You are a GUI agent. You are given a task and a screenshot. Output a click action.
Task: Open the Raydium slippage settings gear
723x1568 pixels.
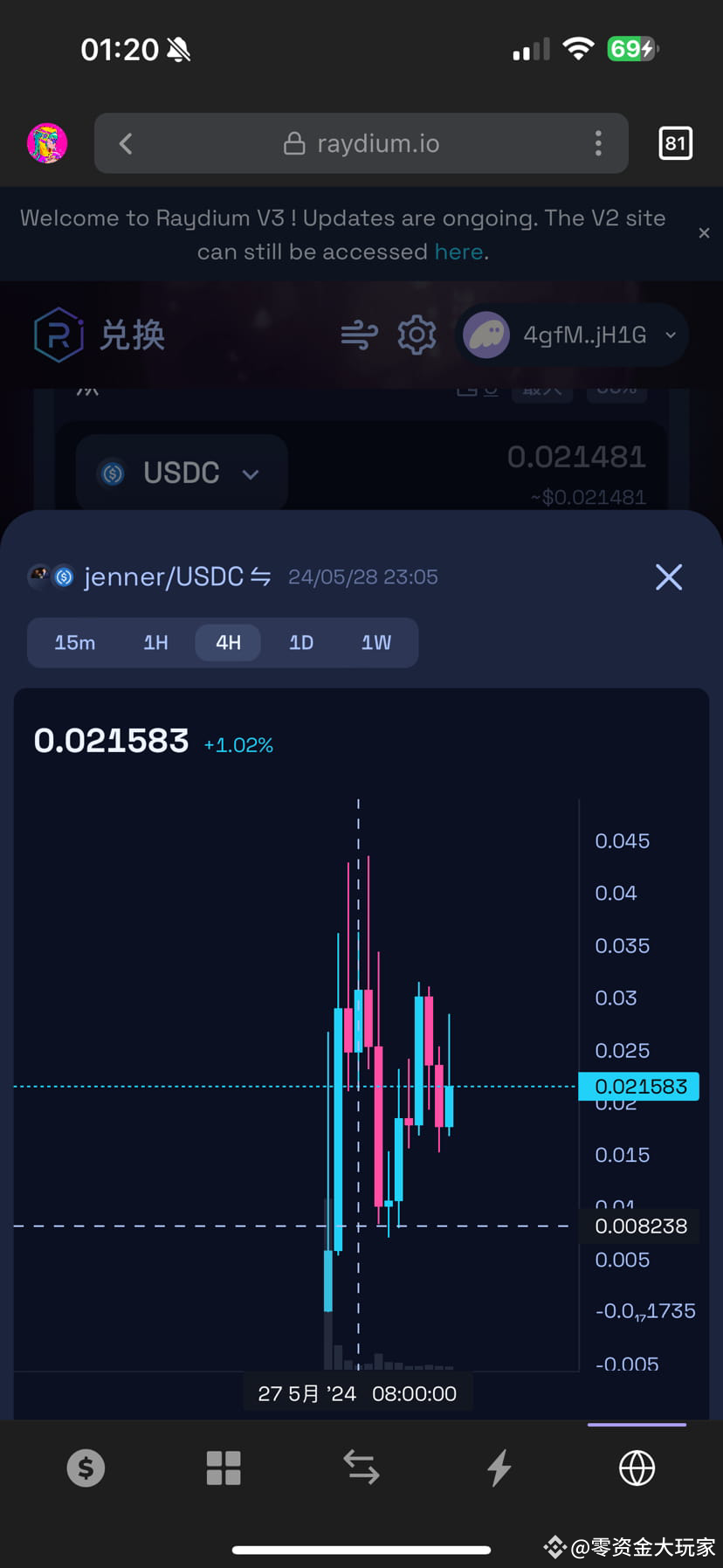click(417, 335)
